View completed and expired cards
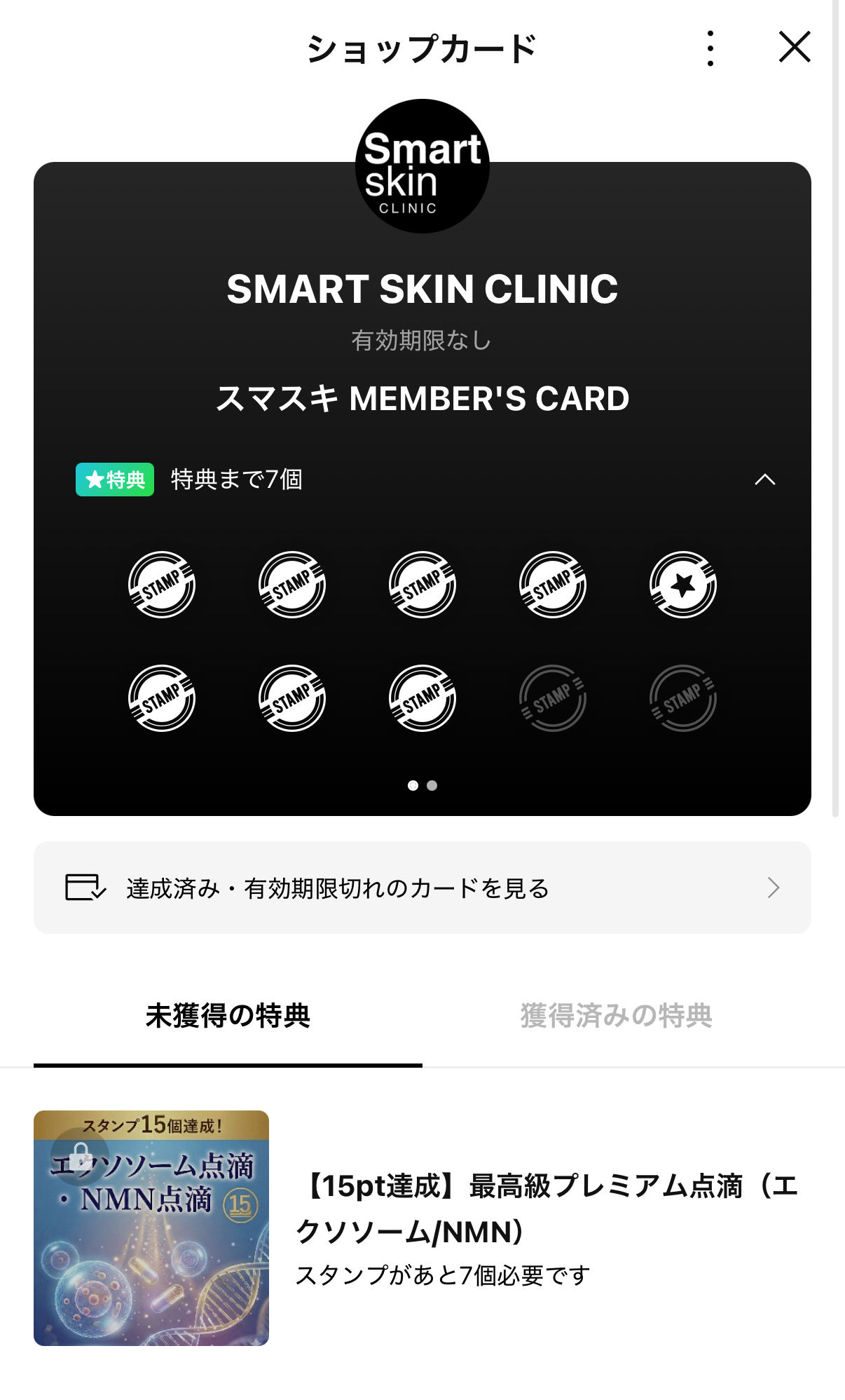This screenshot has width=845, height=1400. click(x=422, y=888)
